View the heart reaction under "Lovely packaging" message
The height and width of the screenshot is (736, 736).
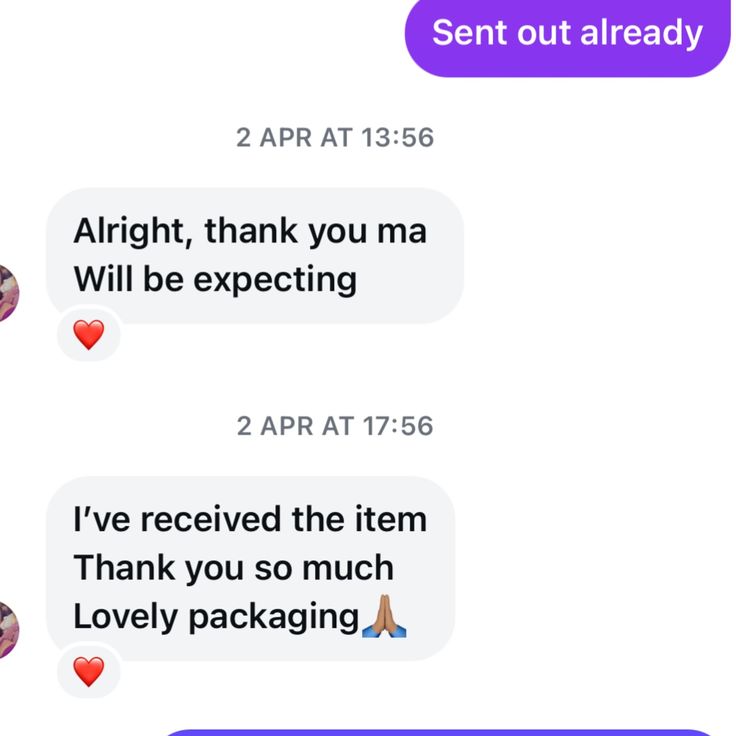89,671
